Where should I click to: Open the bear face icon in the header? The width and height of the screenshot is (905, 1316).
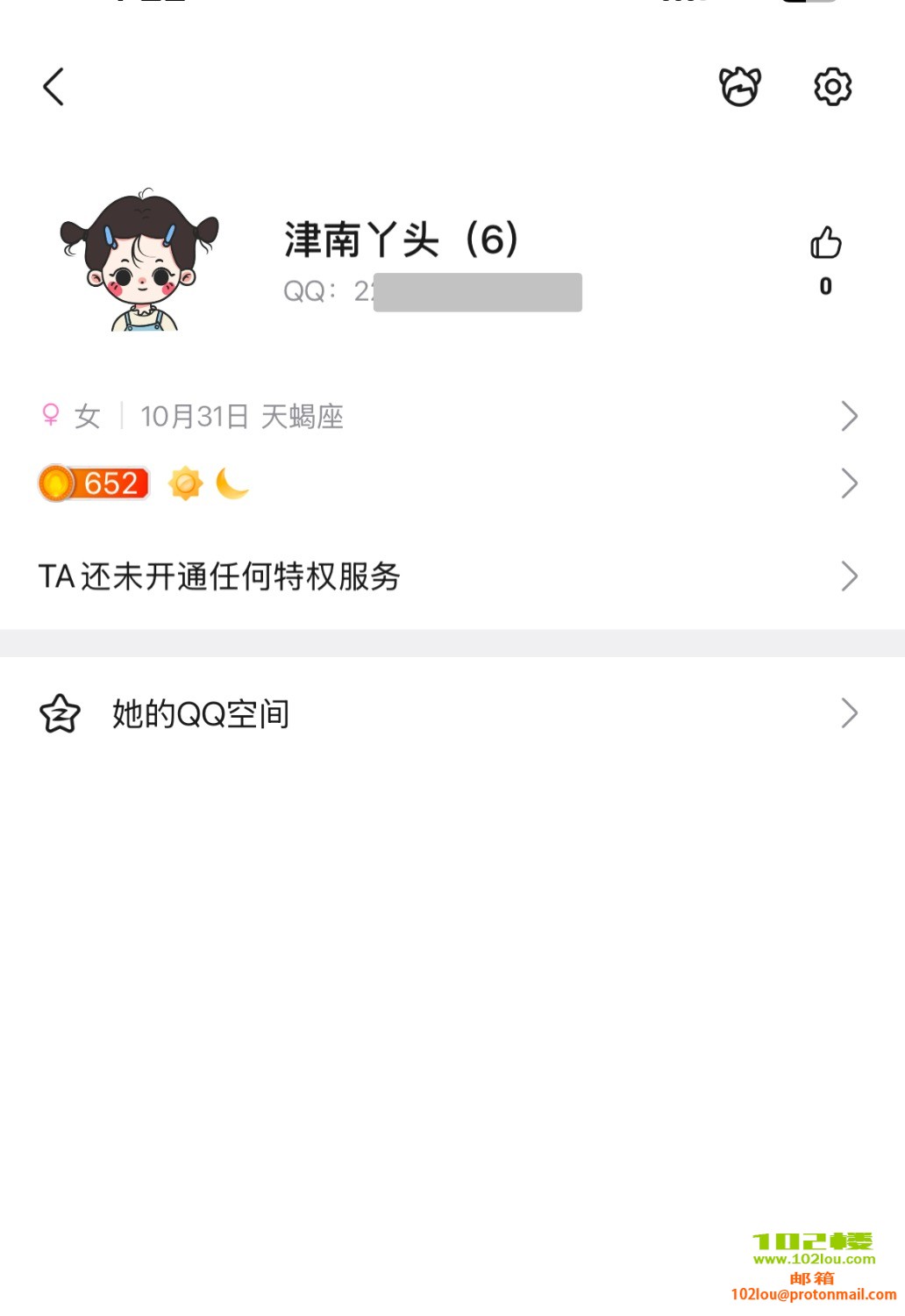click(739, 87)
